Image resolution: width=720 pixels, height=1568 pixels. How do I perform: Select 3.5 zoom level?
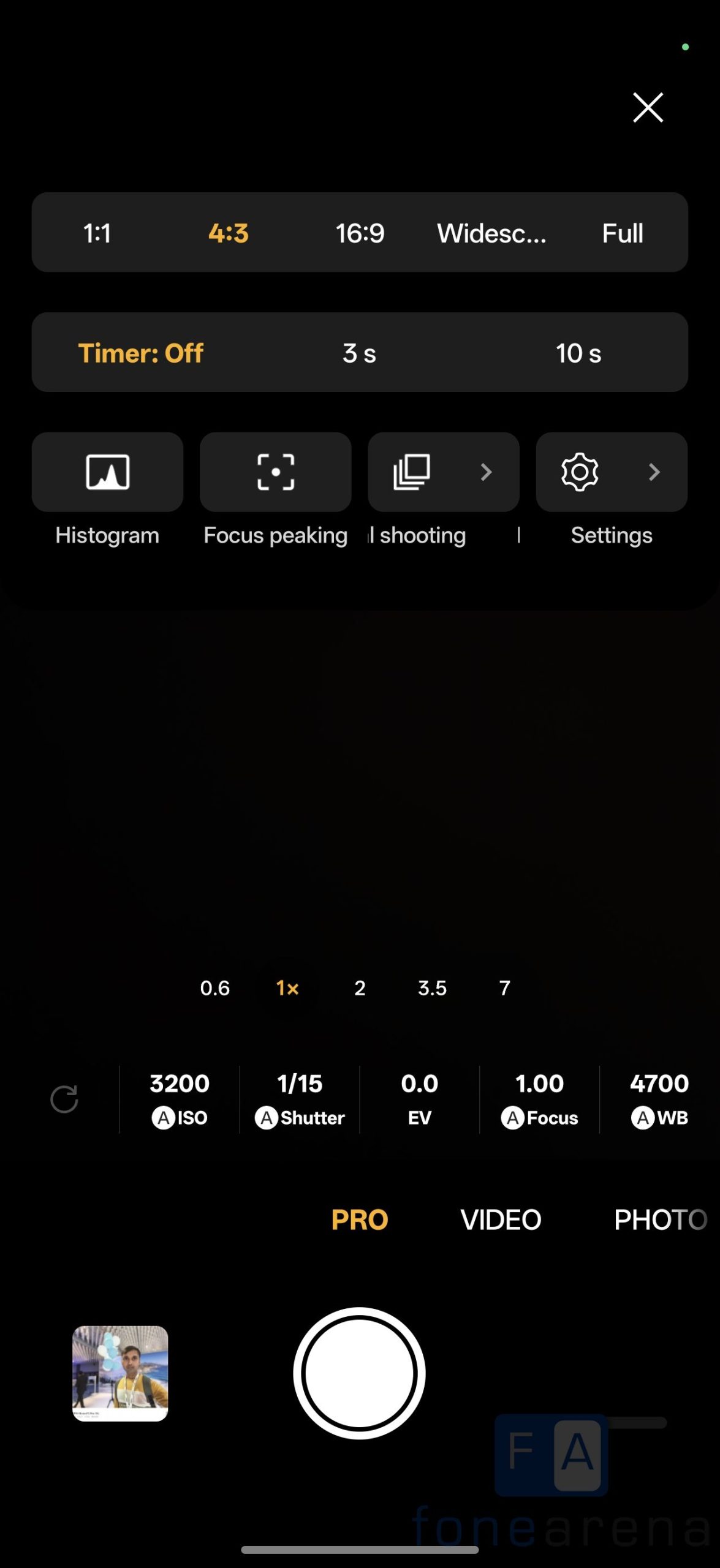(x=432, y=988)
